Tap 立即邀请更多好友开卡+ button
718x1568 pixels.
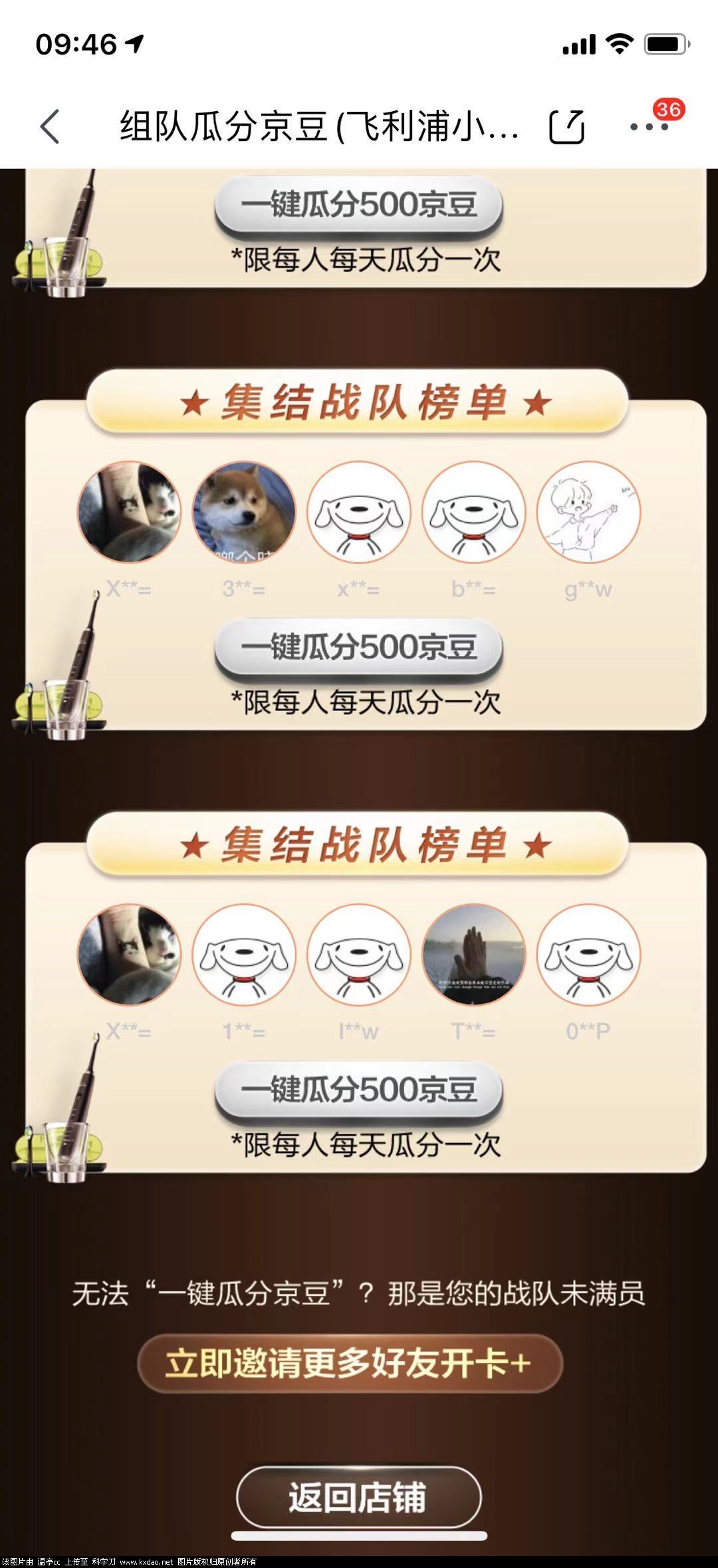click(x=350, y=1363)
